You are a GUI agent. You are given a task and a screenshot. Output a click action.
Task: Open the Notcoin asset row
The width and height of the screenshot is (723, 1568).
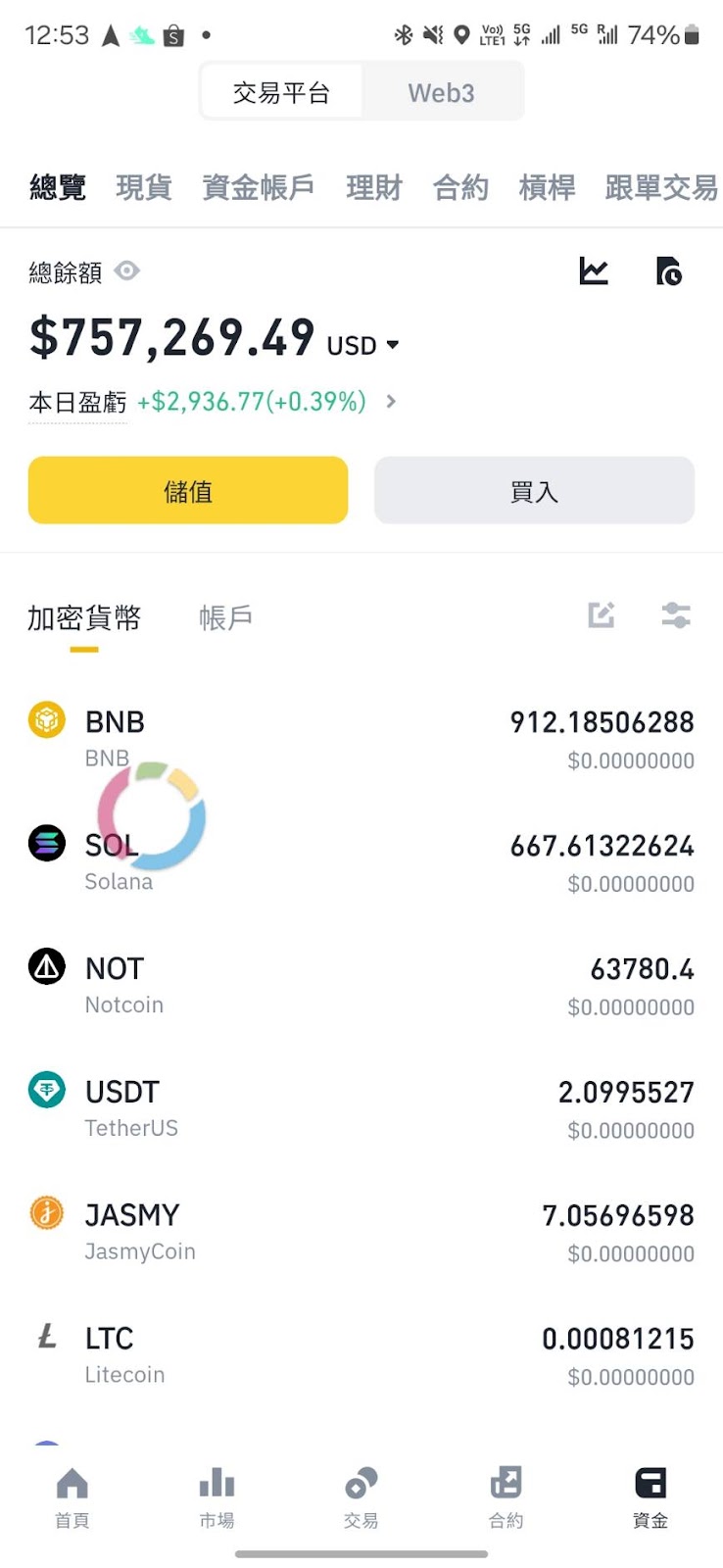coord(361,986)
